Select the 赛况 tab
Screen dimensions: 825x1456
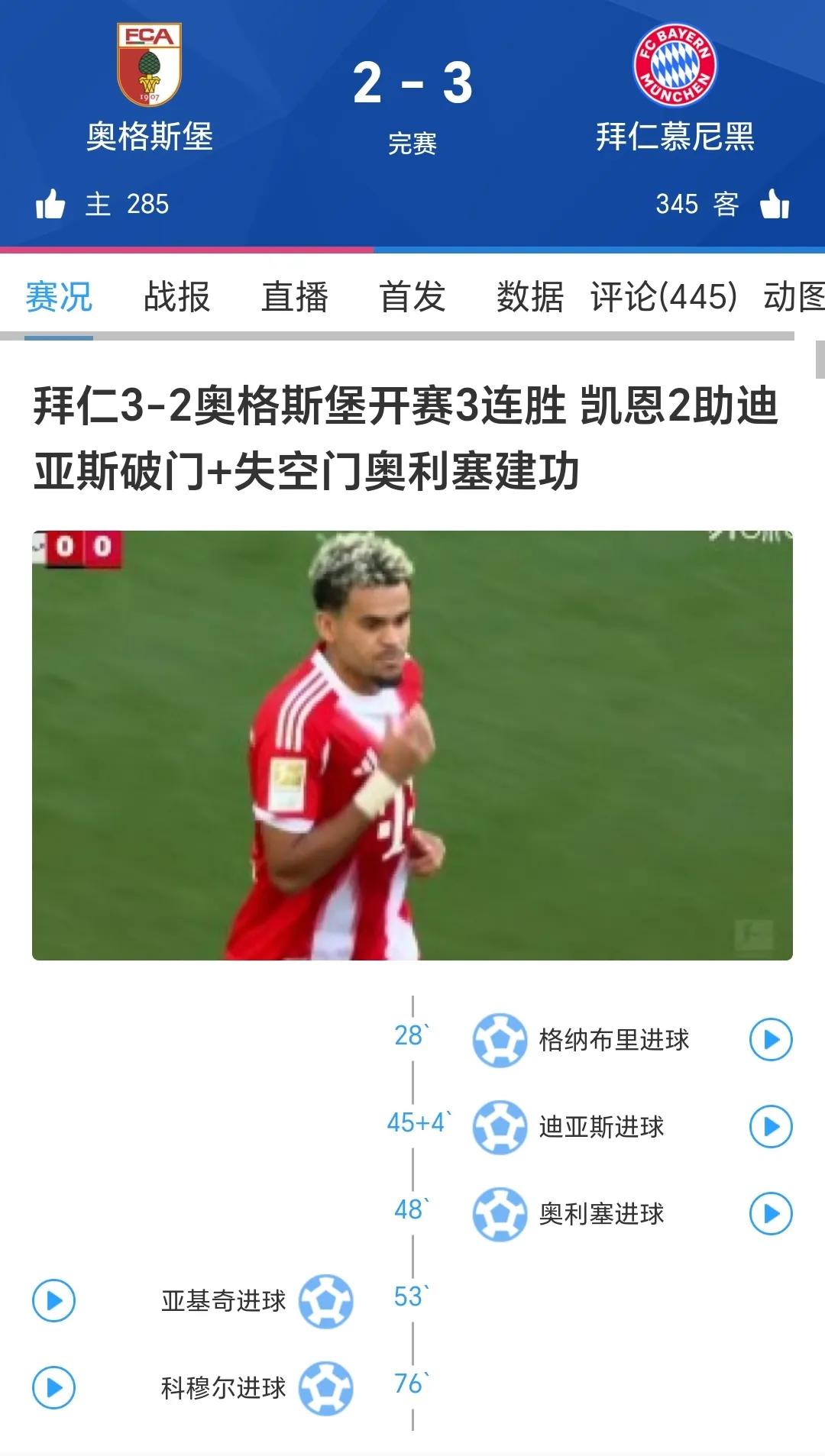[x=59, y=296]
